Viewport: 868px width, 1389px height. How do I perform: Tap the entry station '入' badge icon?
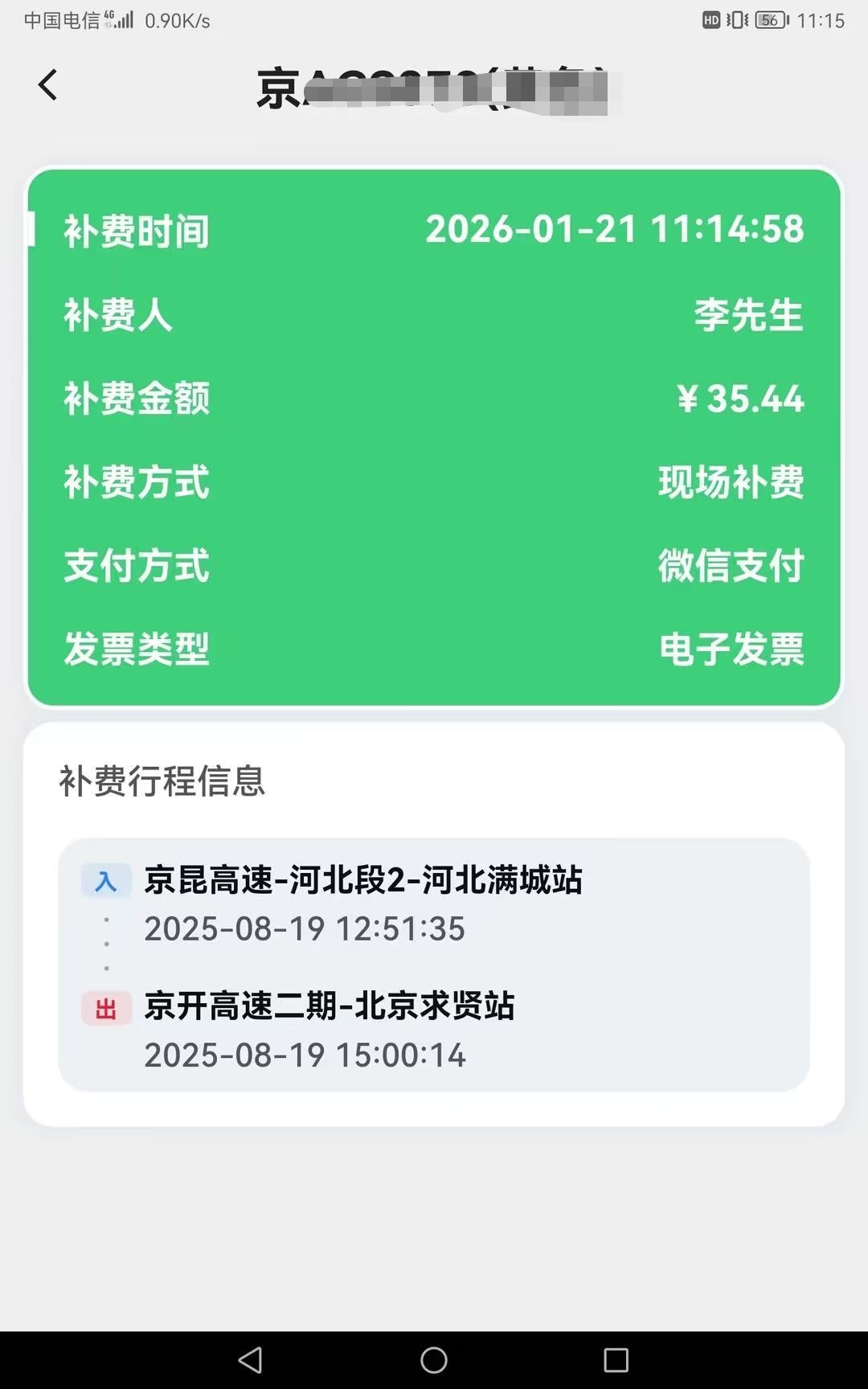[106, 880]
